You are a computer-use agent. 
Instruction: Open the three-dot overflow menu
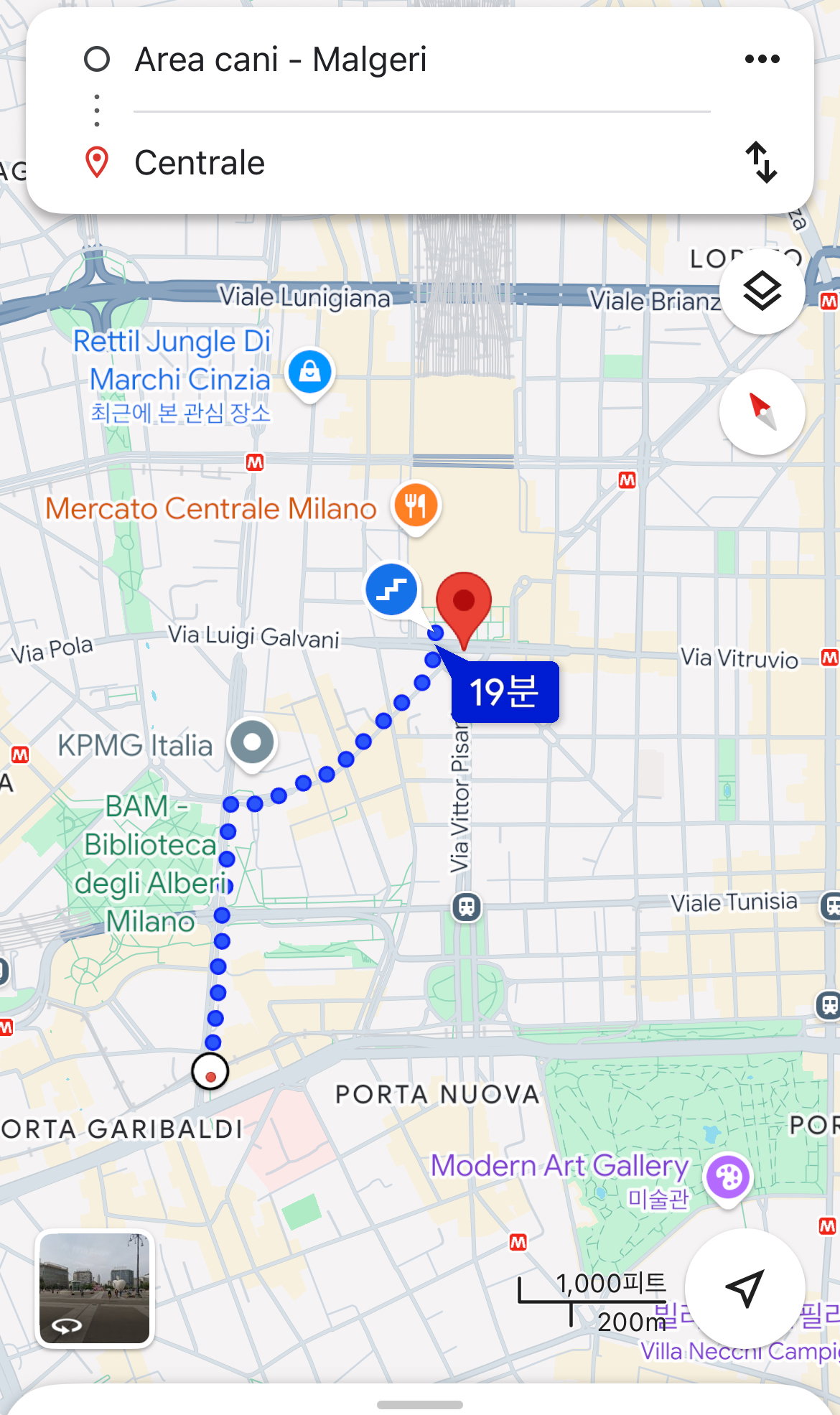762,60
